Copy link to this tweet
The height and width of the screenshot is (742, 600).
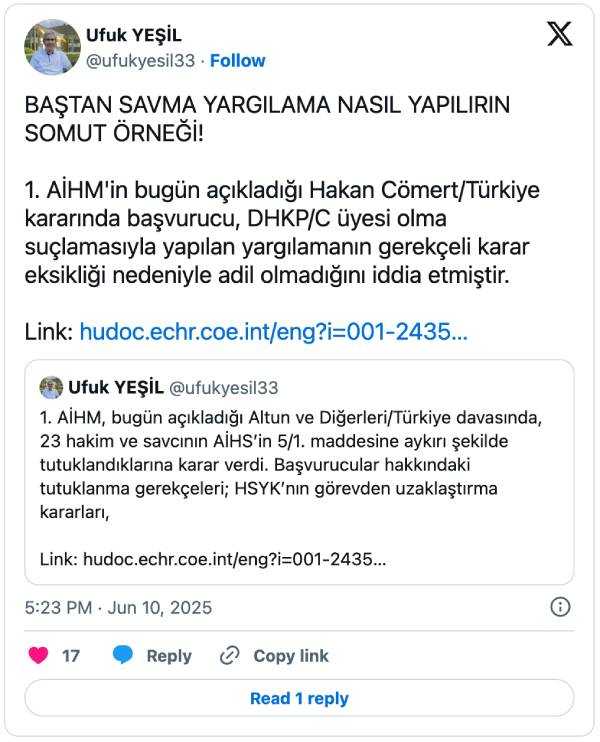pyautogui.click(x=274, y=656)
